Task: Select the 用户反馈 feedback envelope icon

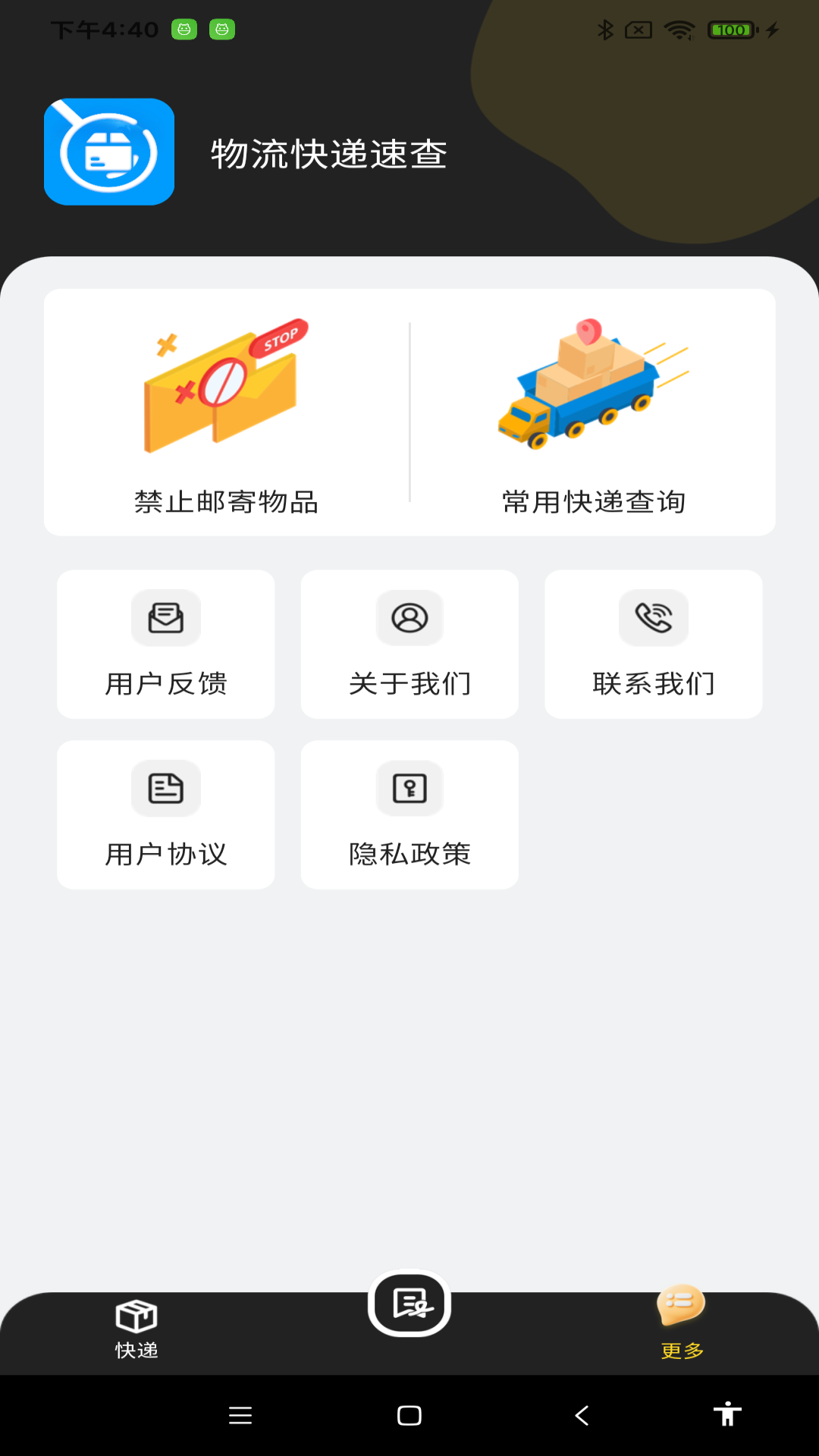Action: [x=165, y=618]
